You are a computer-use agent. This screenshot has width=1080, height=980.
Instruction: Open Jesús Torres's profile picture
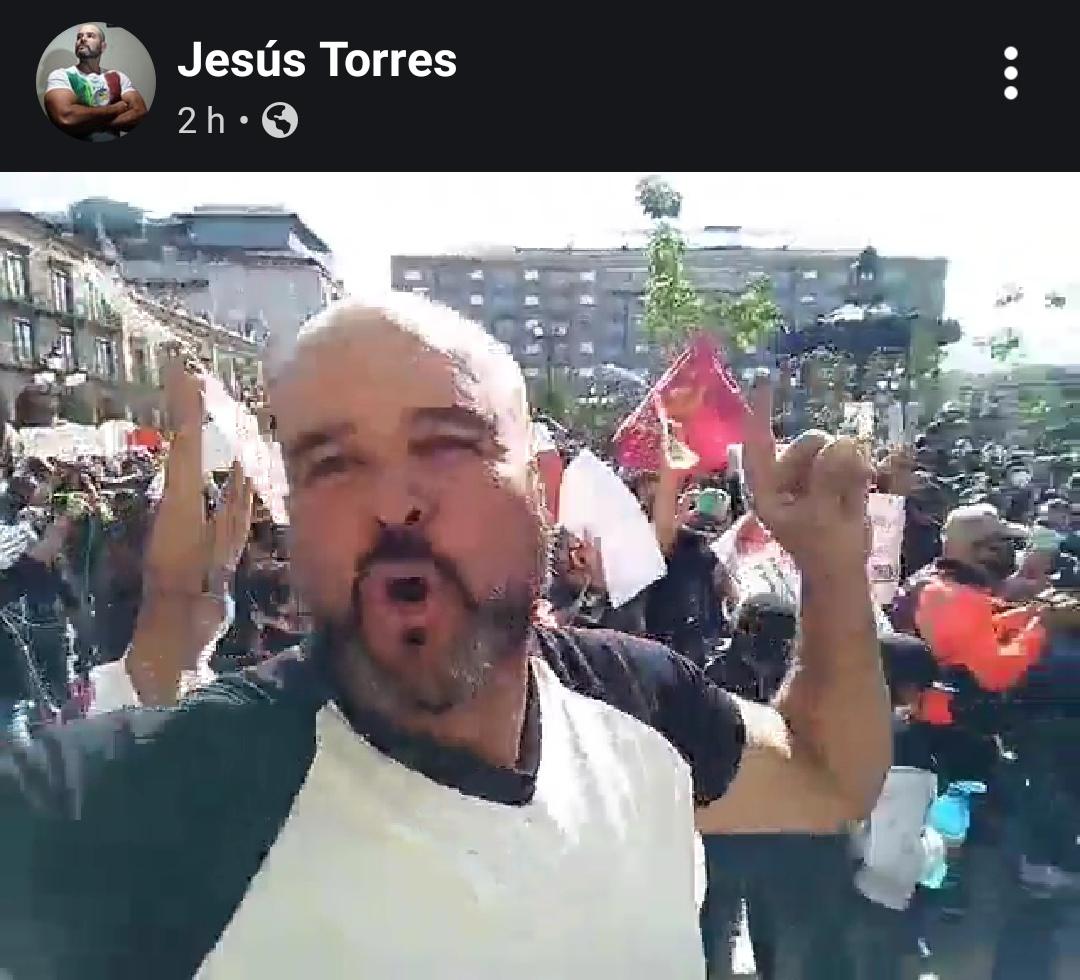pos(96,81)
